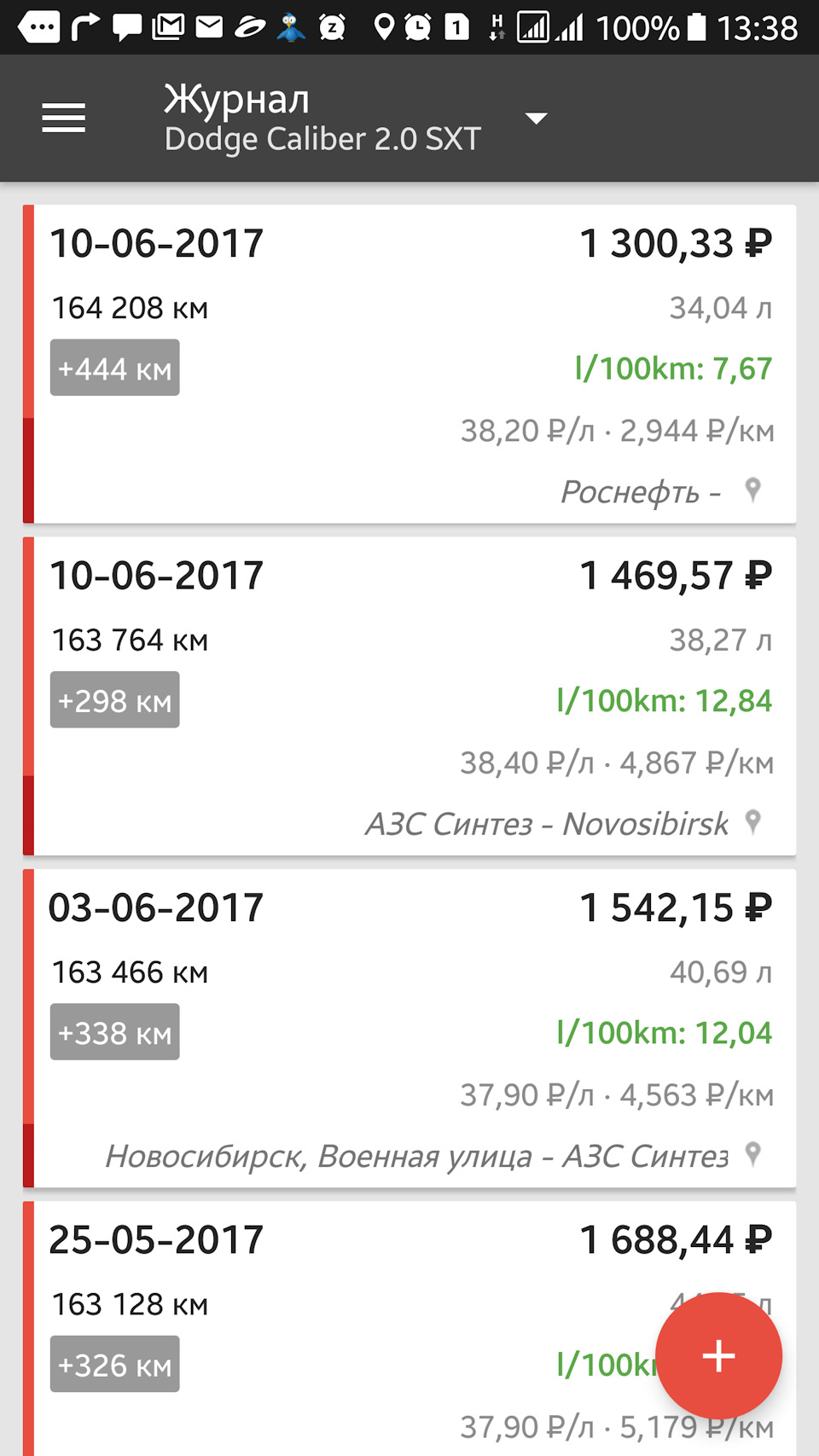Open the alarm clock icon in status bar
The width and height of the screenshot is (819, 1456).
pyautogui.click(x=417, y=26)
